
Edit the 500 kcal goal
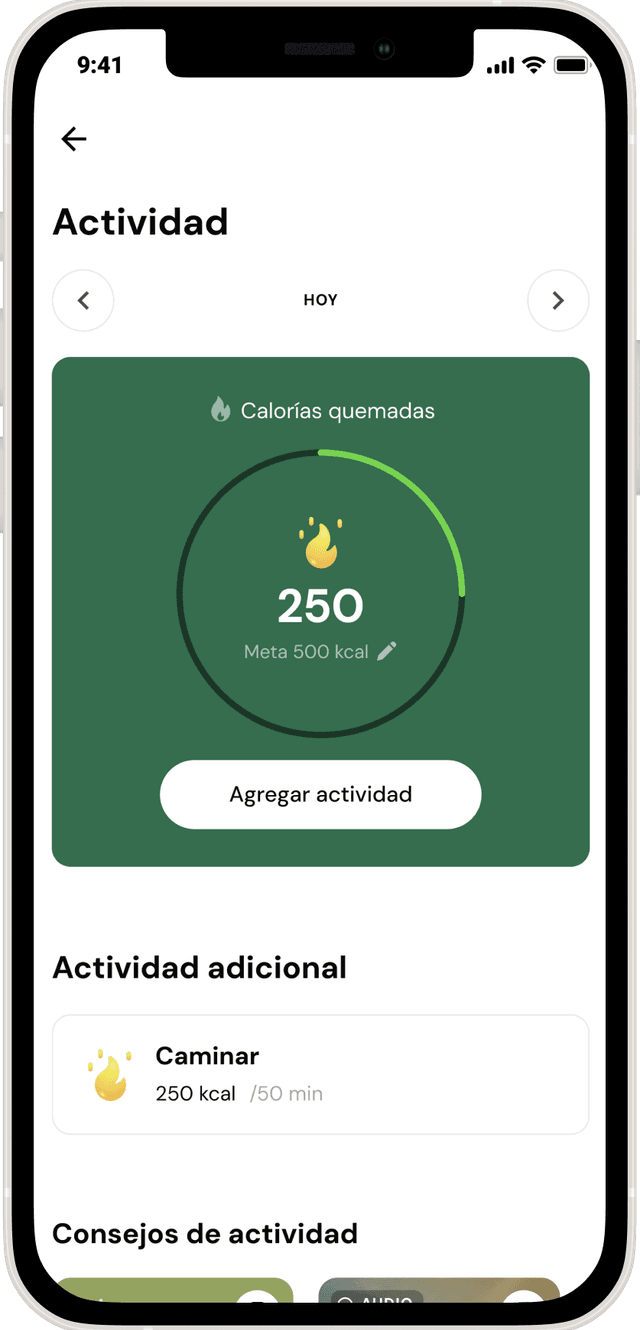[387, 652]
